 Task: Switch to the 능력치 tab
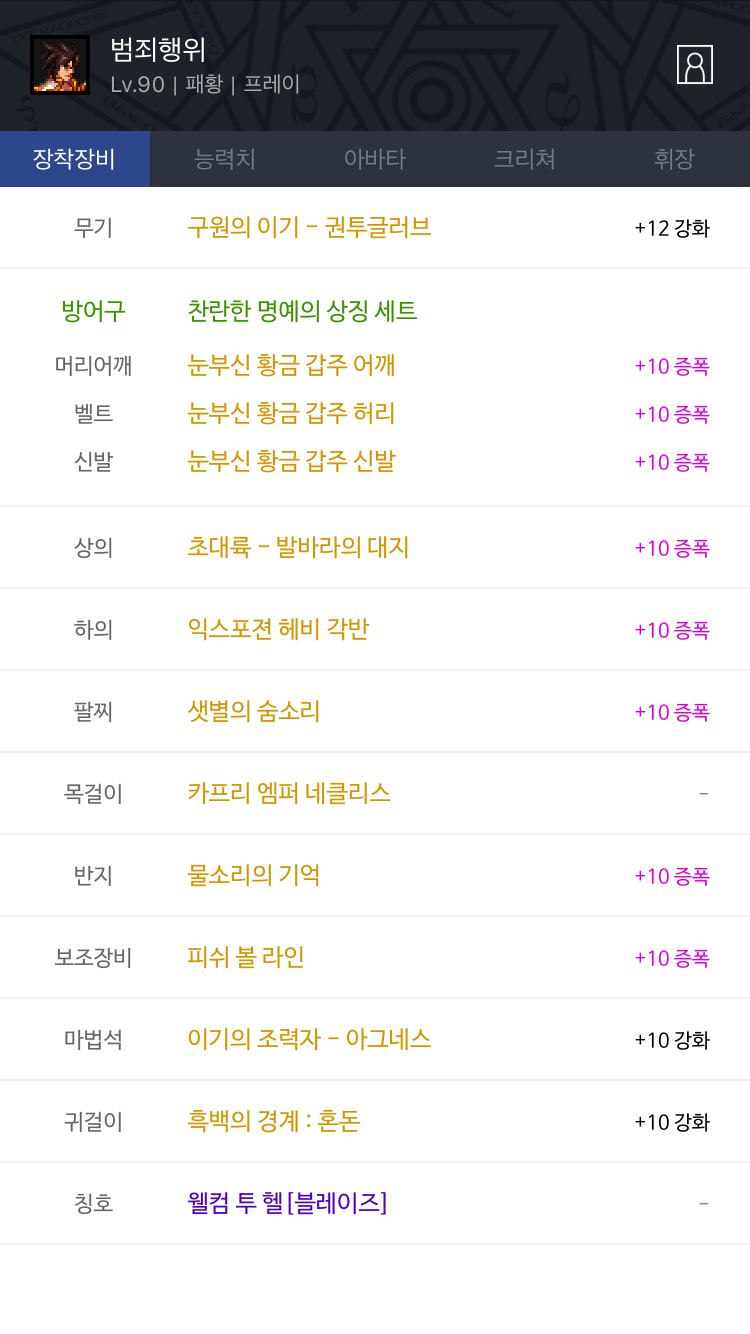point(225,159)
